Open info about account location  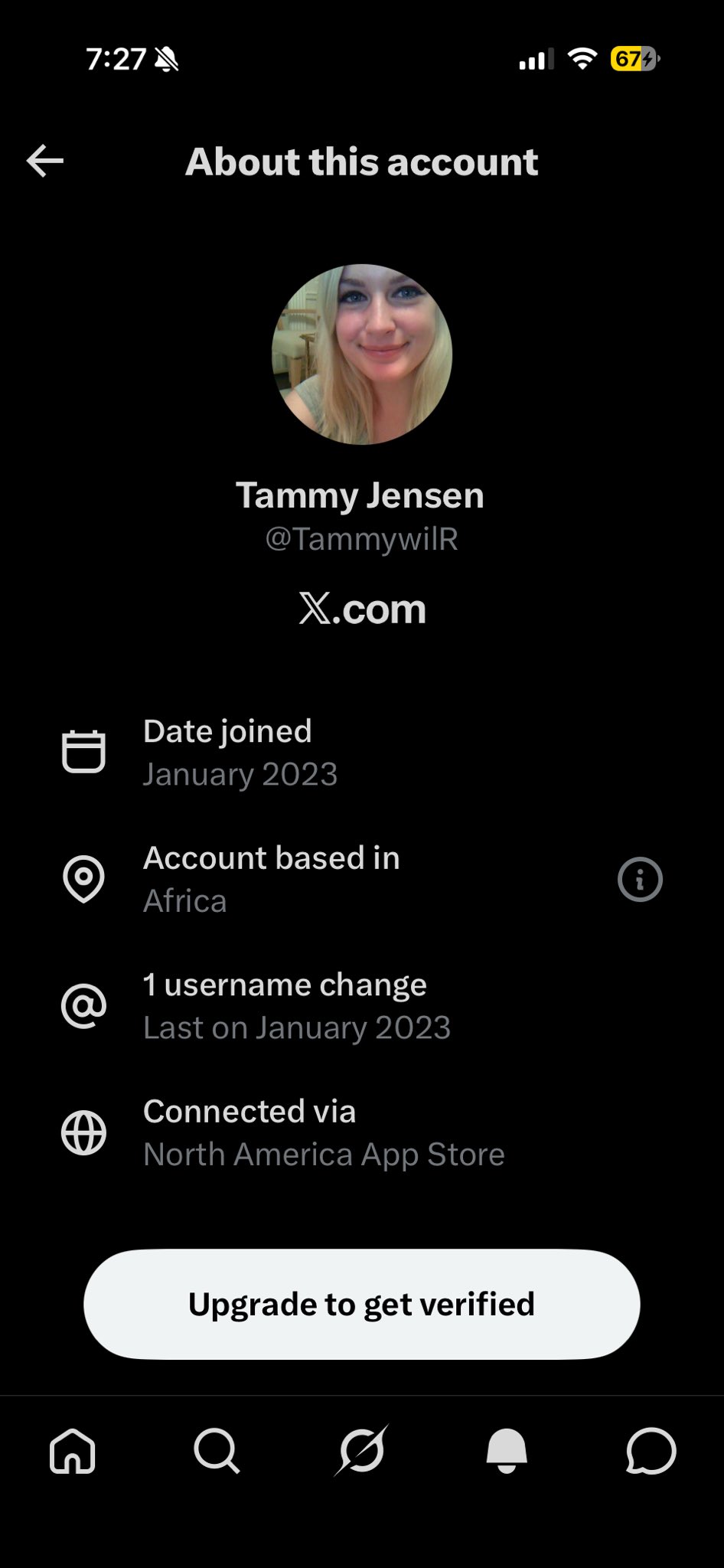point(640,879)
